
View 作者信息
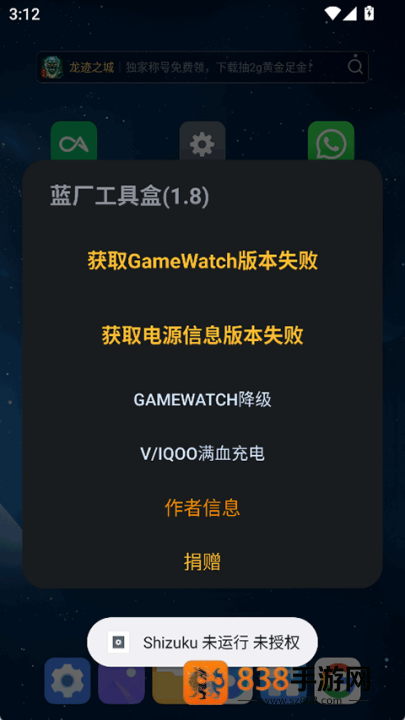pyautogui.click(x=202, y=508)
